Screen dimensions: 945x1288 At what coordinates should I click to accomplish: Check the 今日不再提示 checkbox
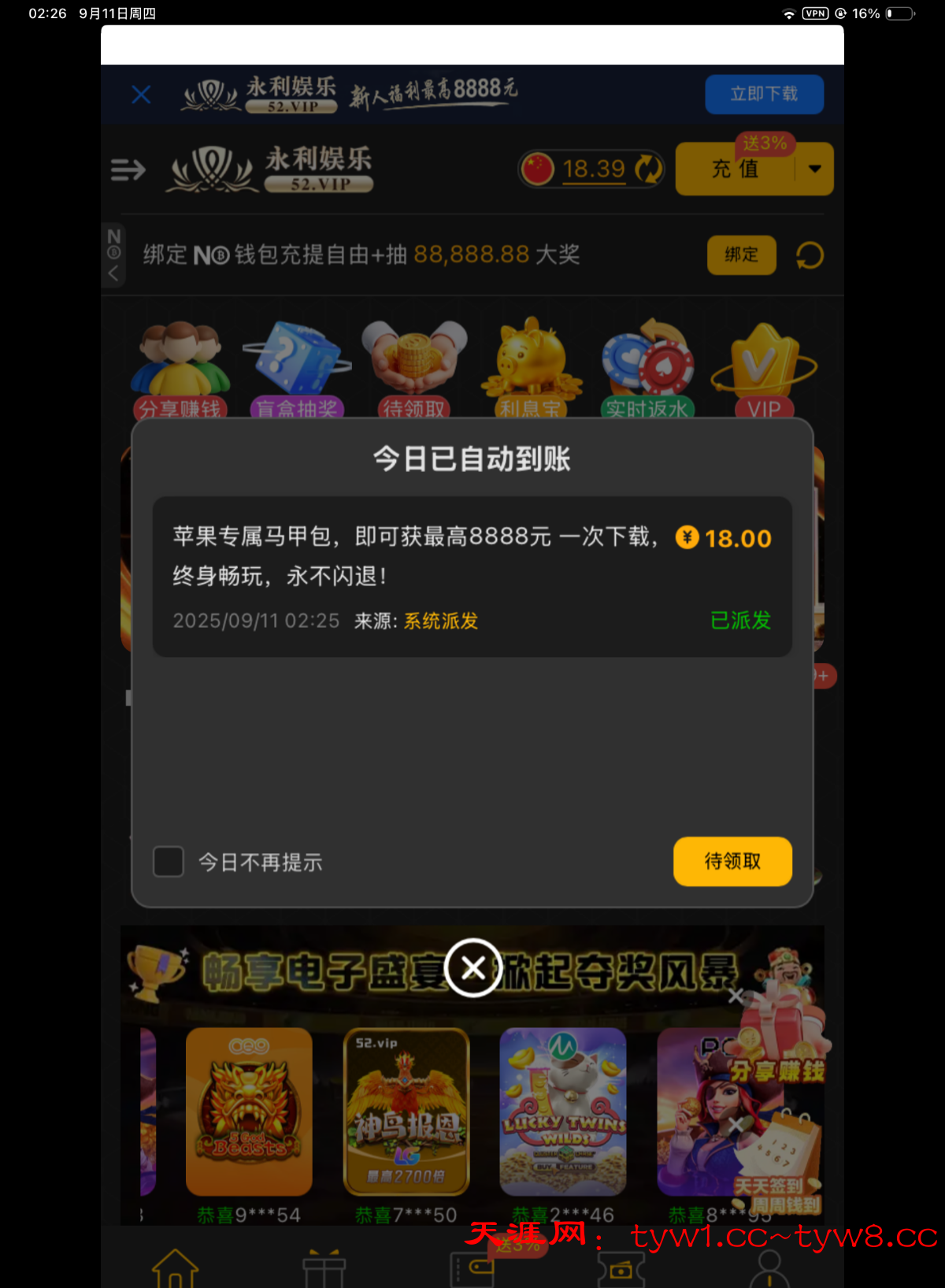(169, 862)
